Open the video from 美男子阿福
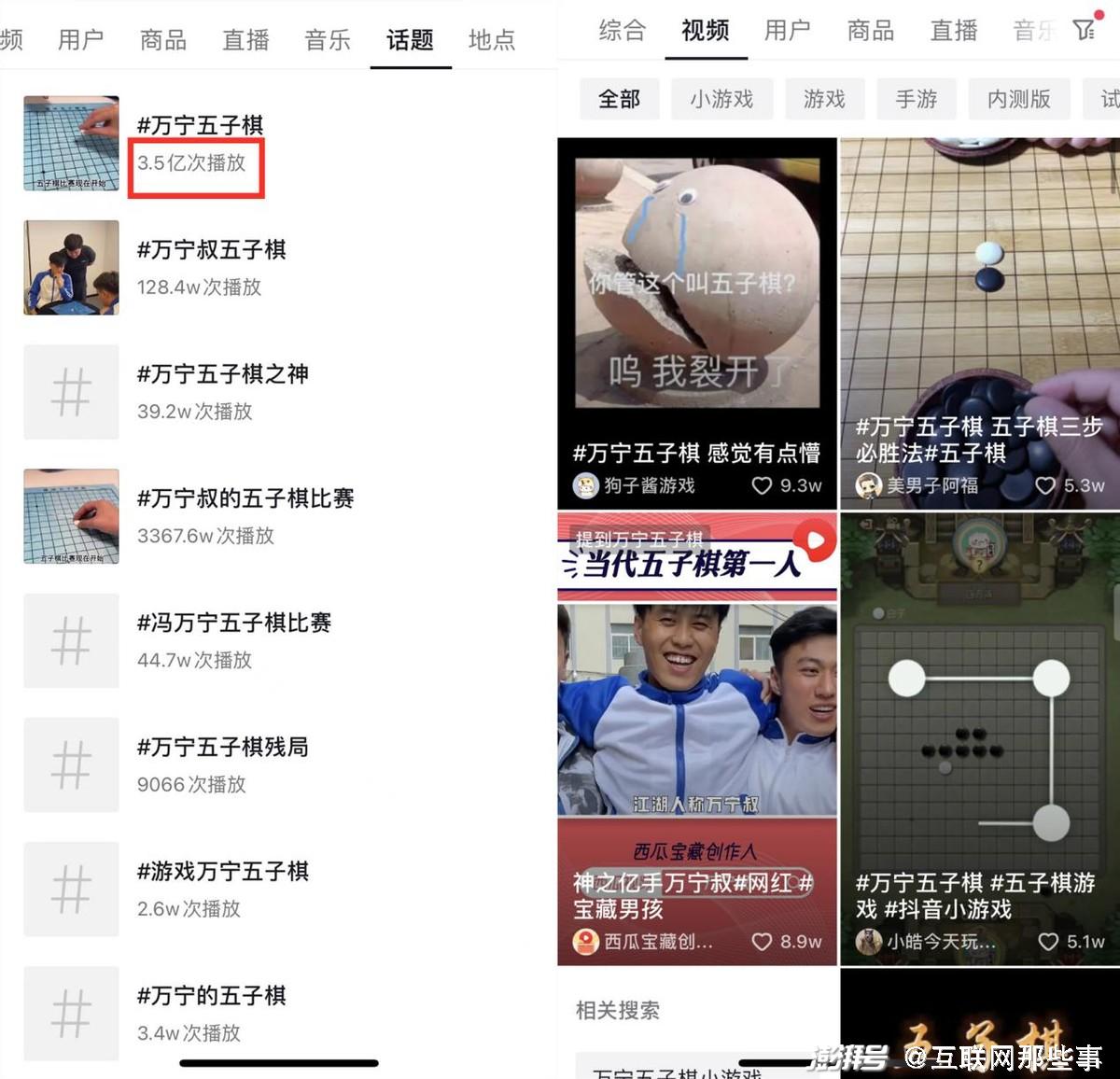The image size is (1120, 1079). pyautogui.click(x=980, y=323)
